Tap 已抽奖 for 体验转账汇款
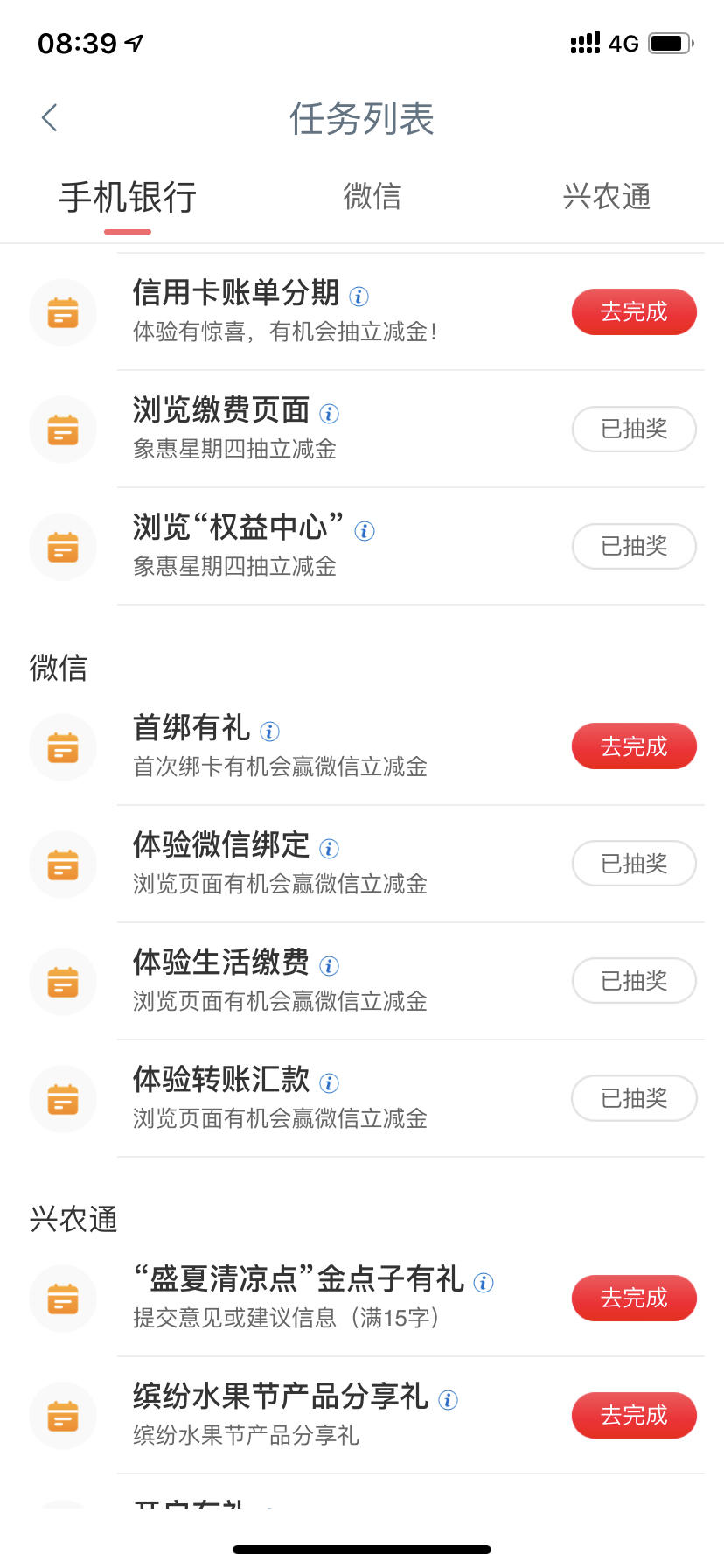Screen dimensions: 724x1568 [x=634, y=1098]
